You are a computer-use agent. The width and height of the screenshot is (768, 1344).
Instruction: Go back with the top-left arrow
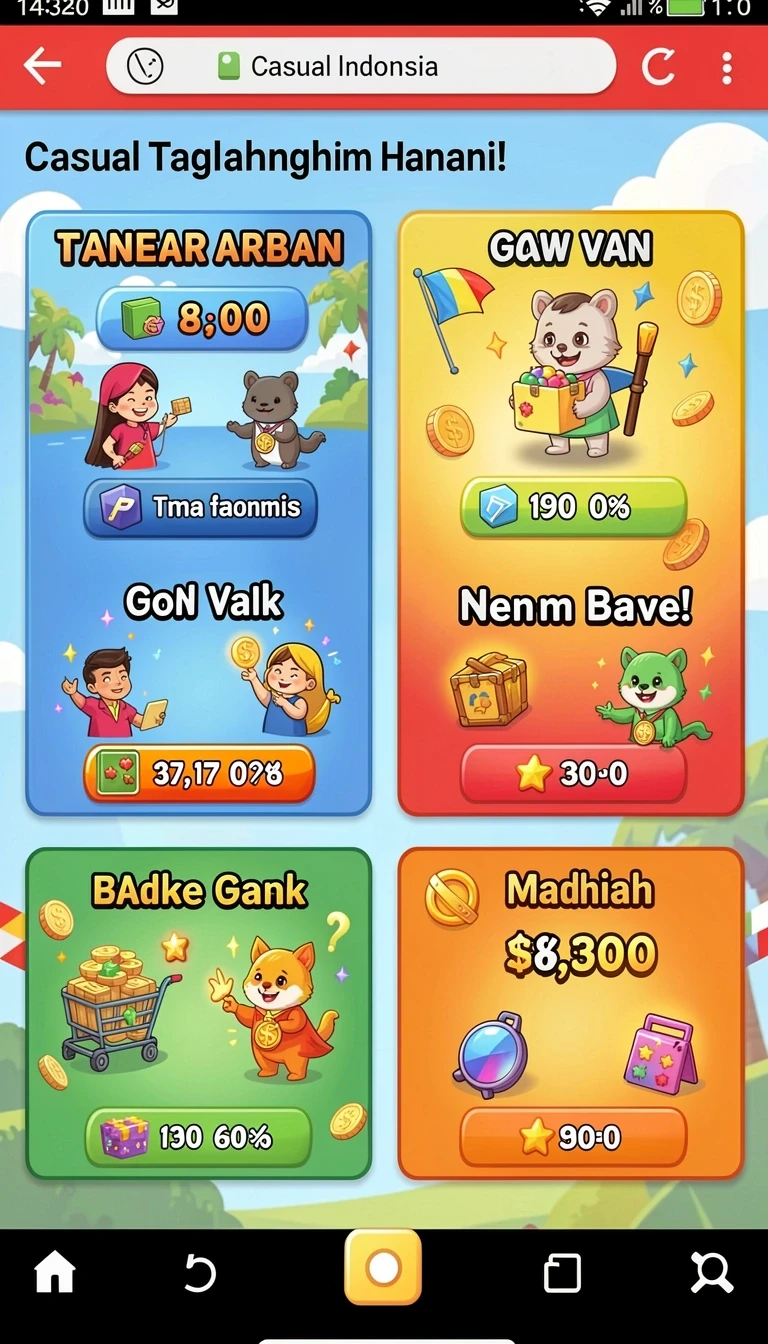[x=43, y=66]
